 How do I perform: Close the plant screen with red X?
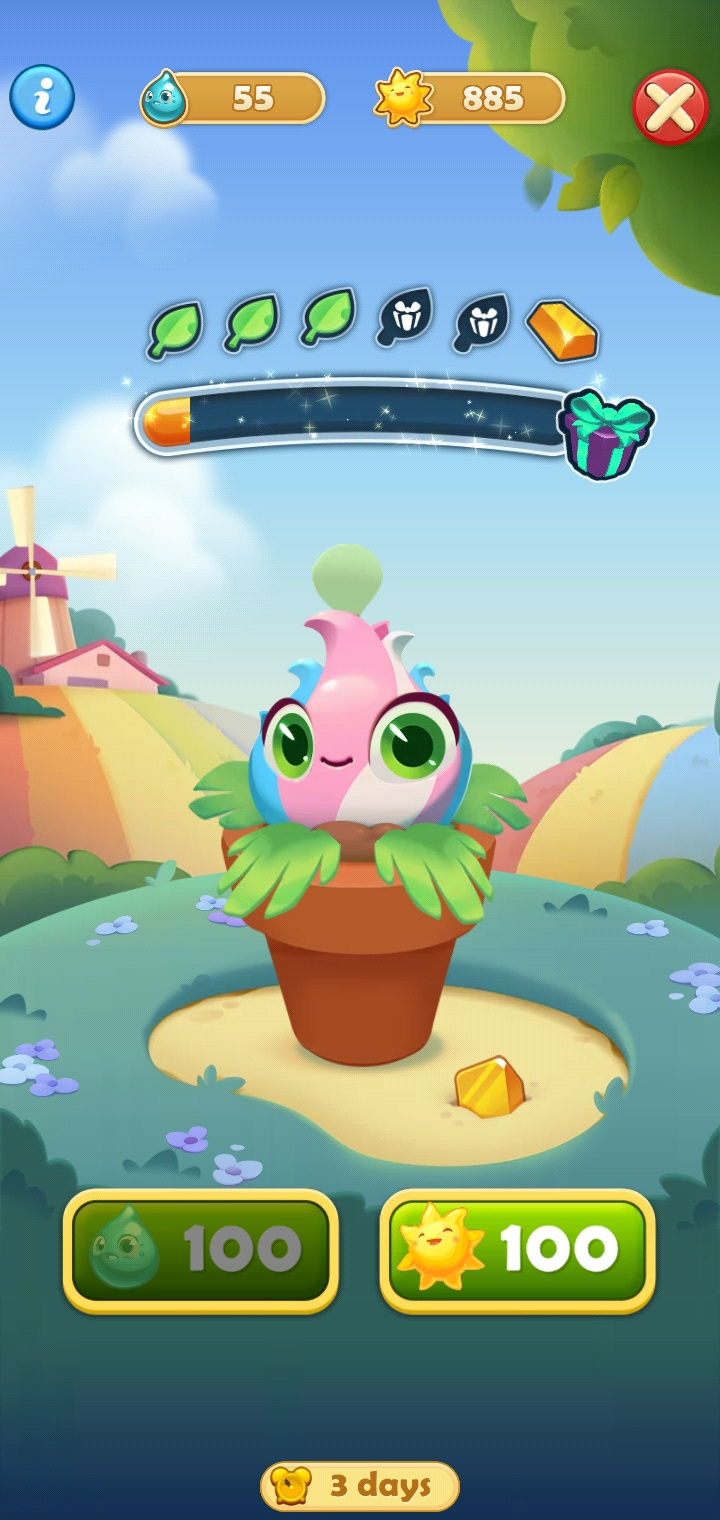(670, 106)
